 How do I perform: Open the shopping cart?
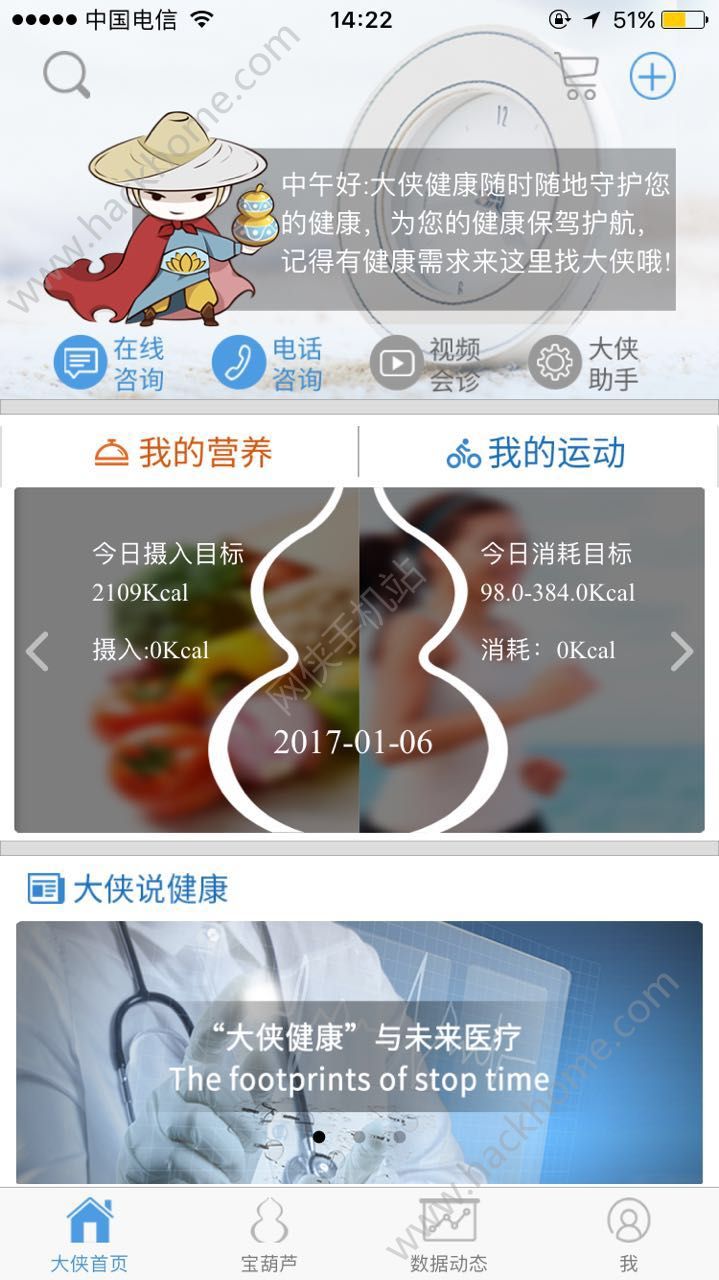pyautogui.click(x=578, y=76)
